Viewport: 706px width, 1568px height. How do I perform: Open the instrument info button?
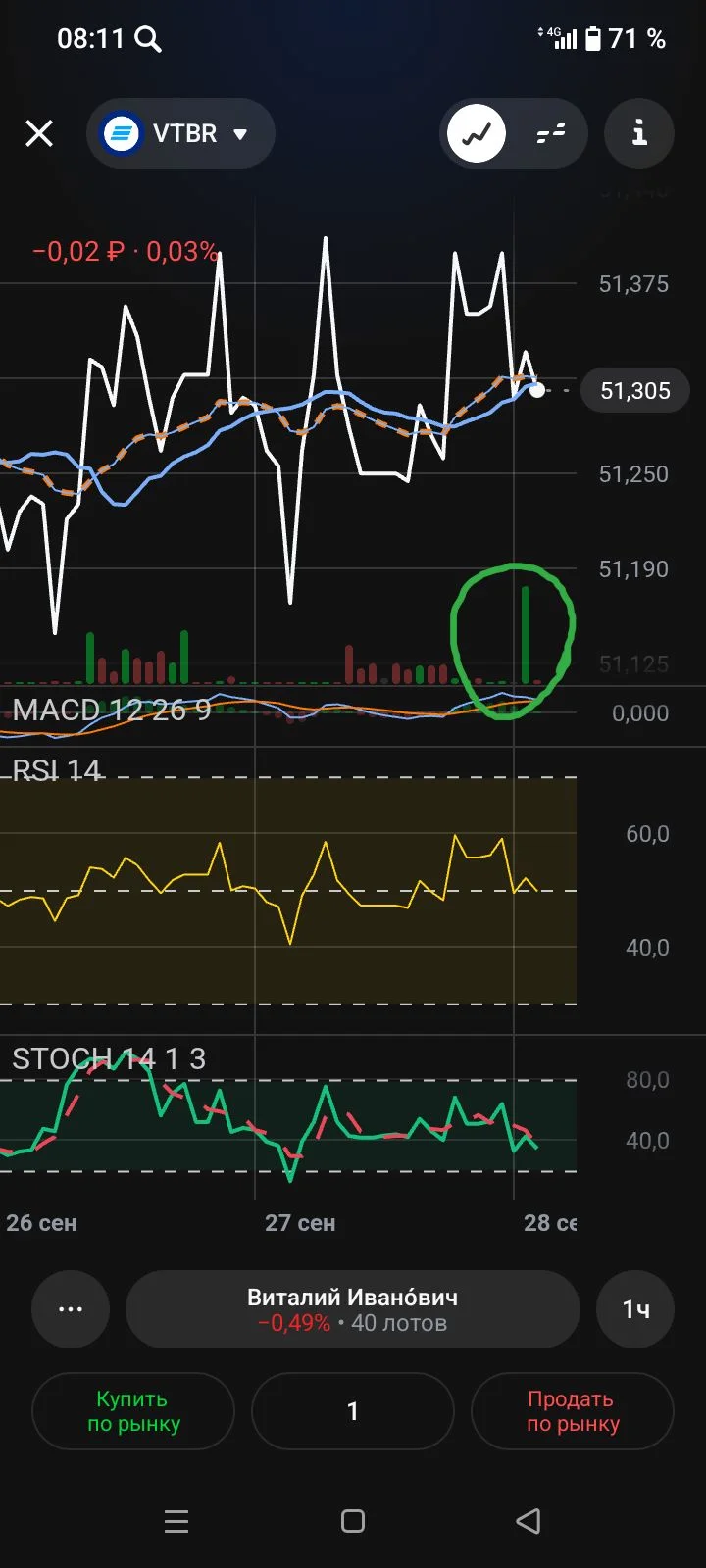pyautogui.click(x=639, y=133)
